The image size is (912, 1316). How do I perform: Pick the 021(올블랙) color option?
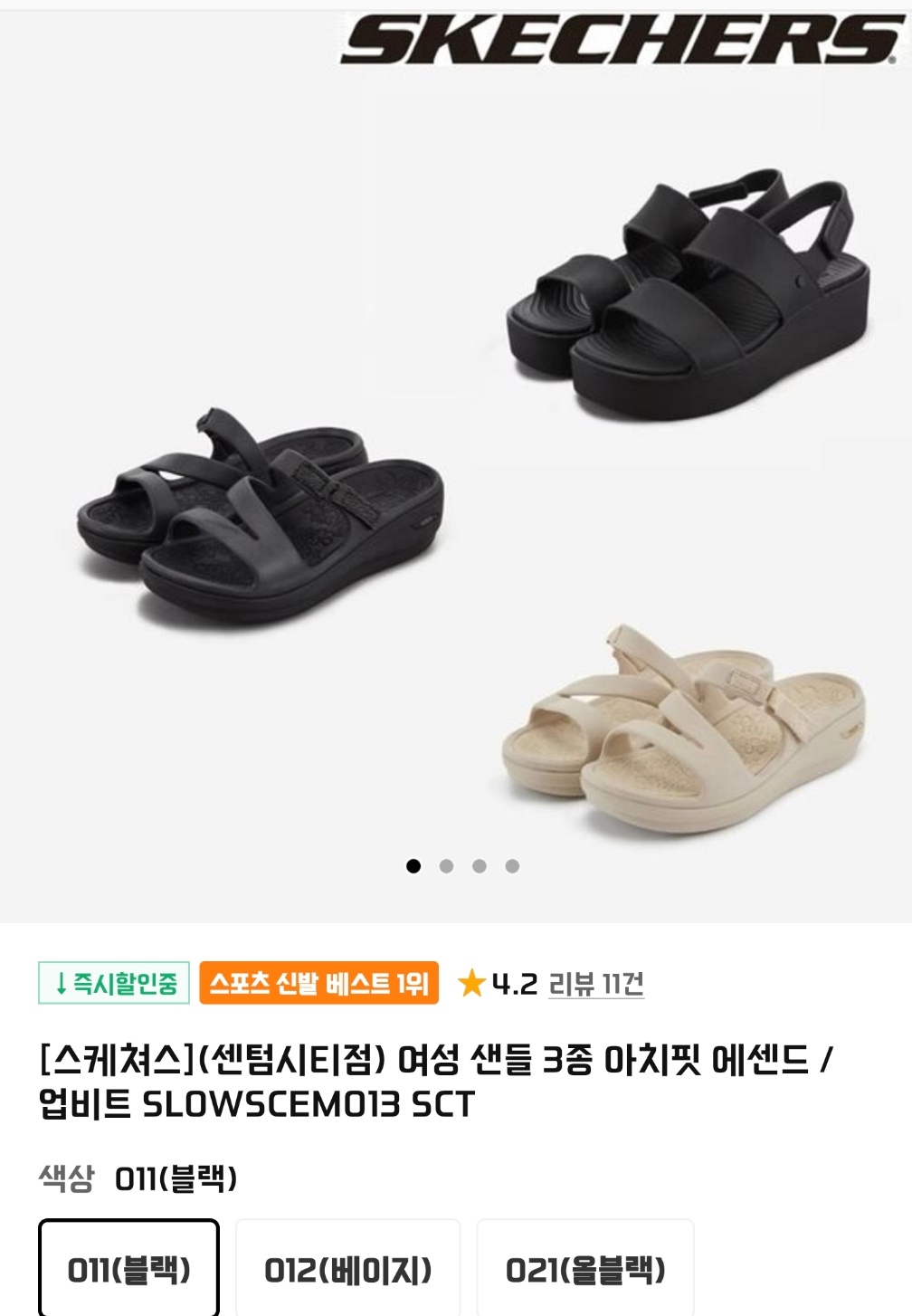(x=585, y=1269)
